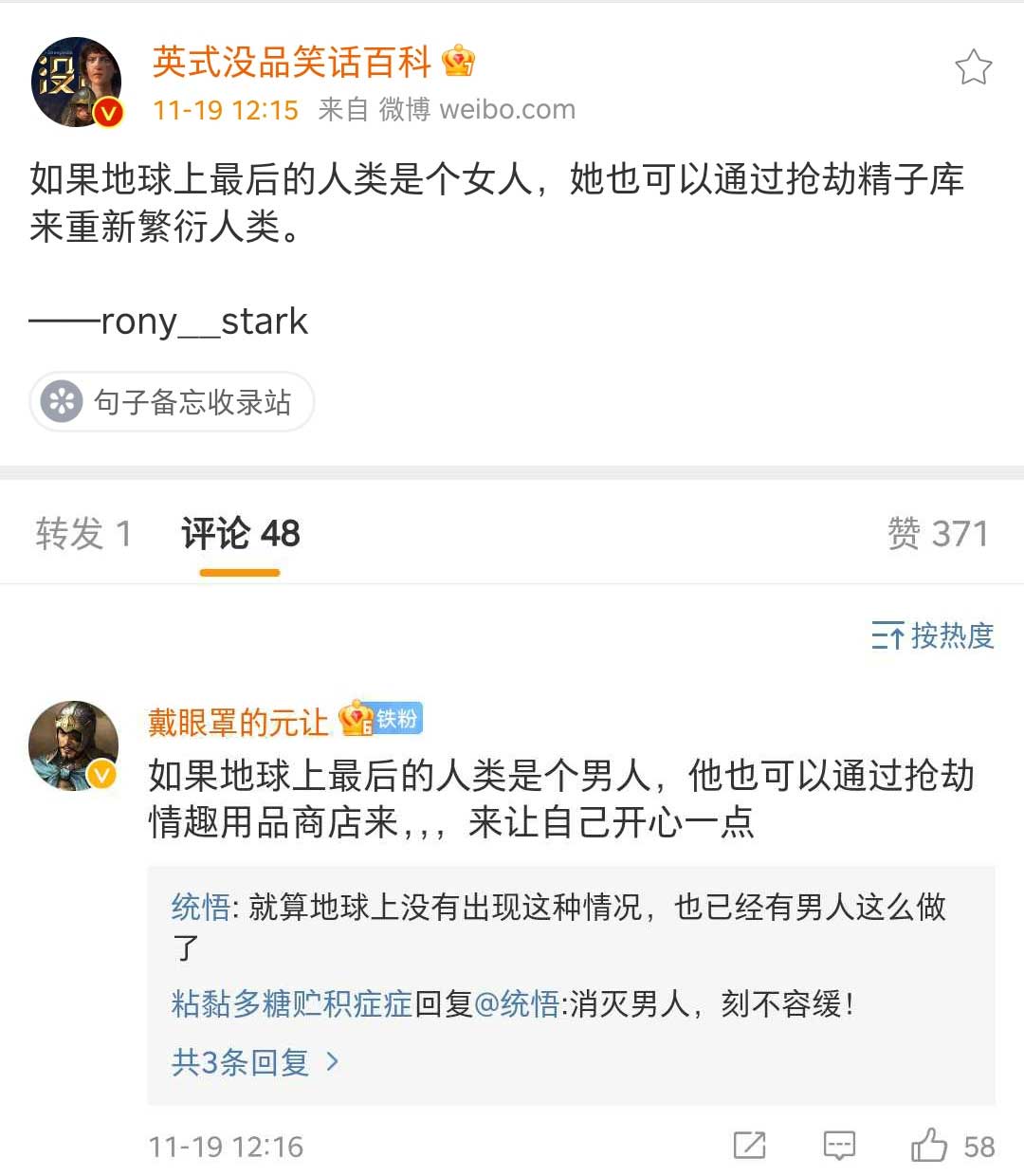
Task: Change comment sorting via 按热度
Action: point(933,635)
